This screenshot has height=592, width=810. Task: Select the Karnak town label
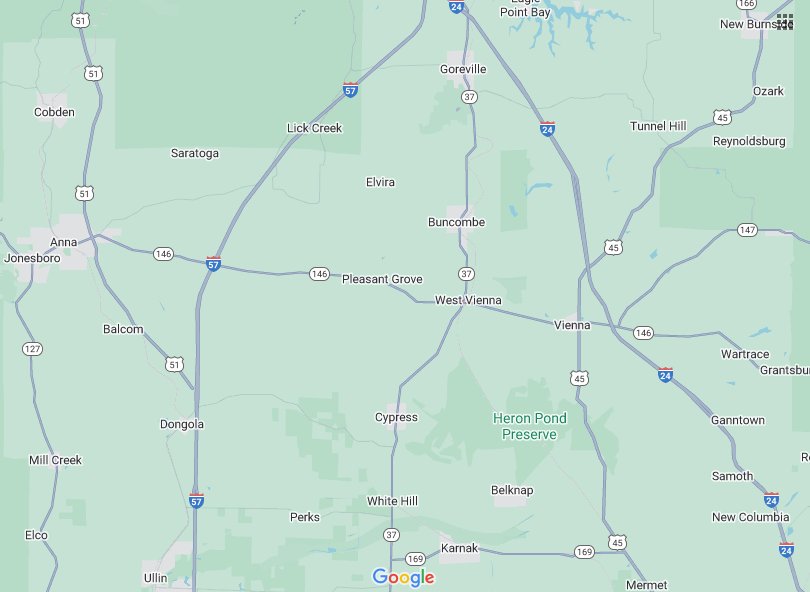pyautogui.click(x=459, y=548)
